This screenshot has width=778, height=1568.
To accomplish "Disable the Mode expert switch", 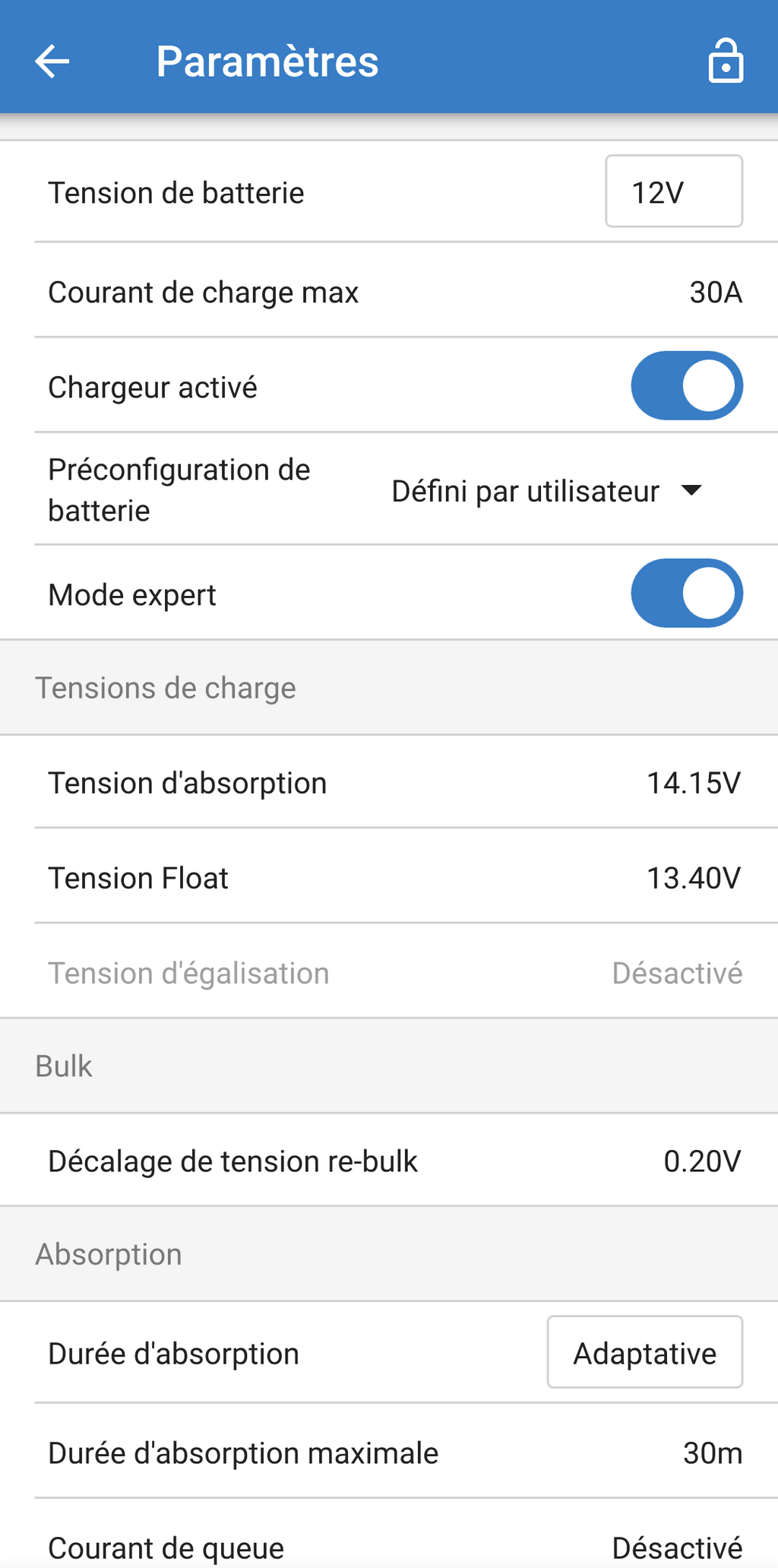I will click(x=687, y=593).
